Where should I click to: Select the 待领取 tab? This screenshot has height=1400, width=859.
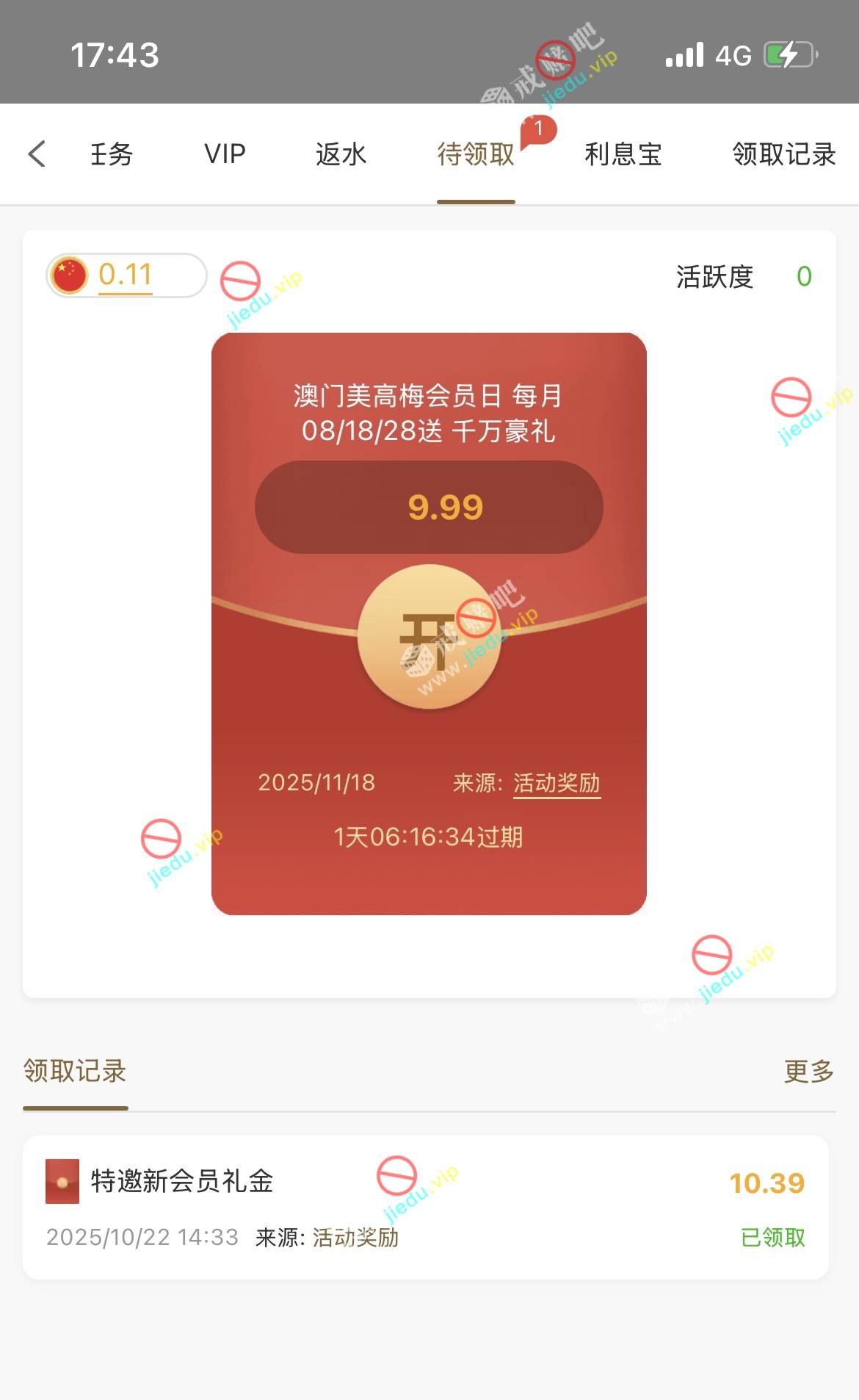(476, 154)
